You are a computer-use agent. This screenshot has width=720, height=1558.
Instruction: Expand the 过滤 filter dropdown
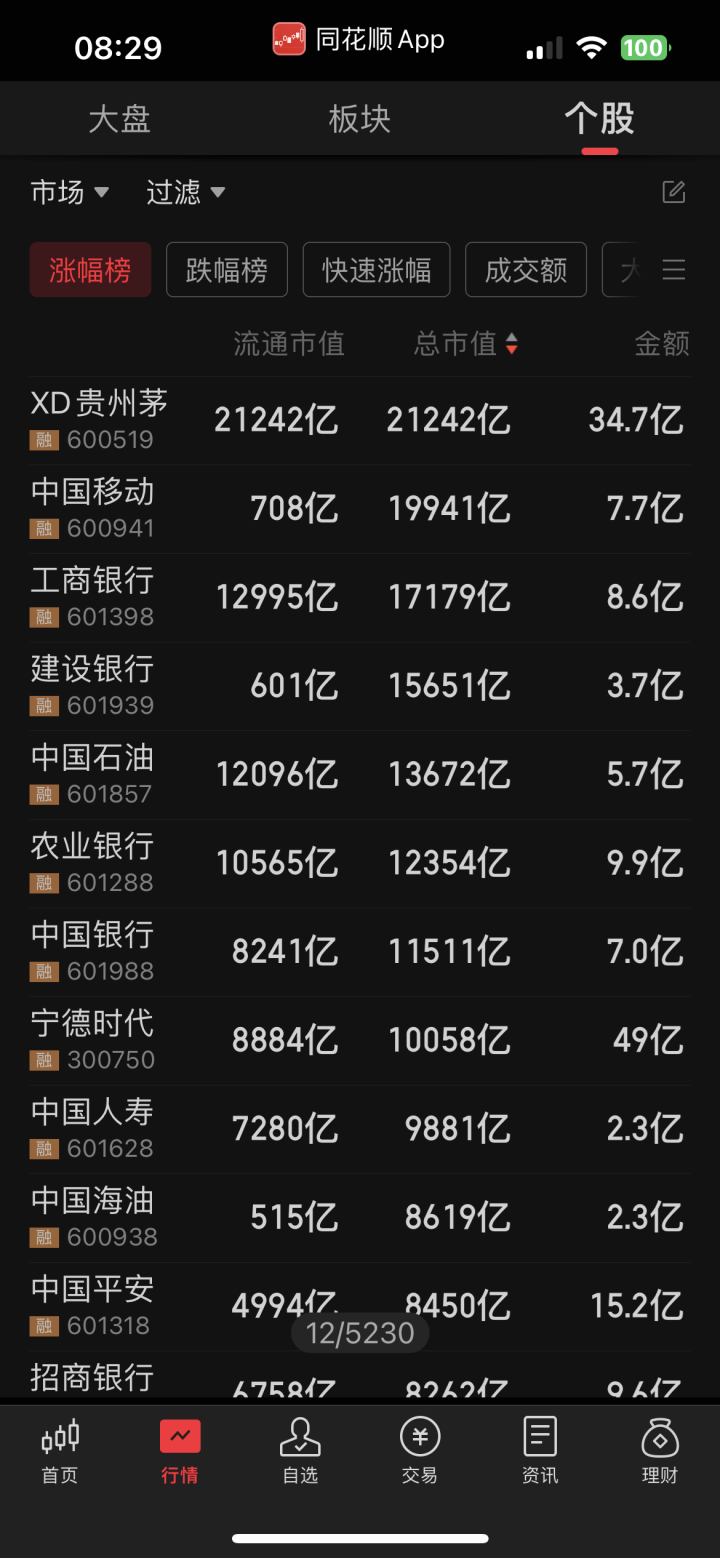pos(185,192)
